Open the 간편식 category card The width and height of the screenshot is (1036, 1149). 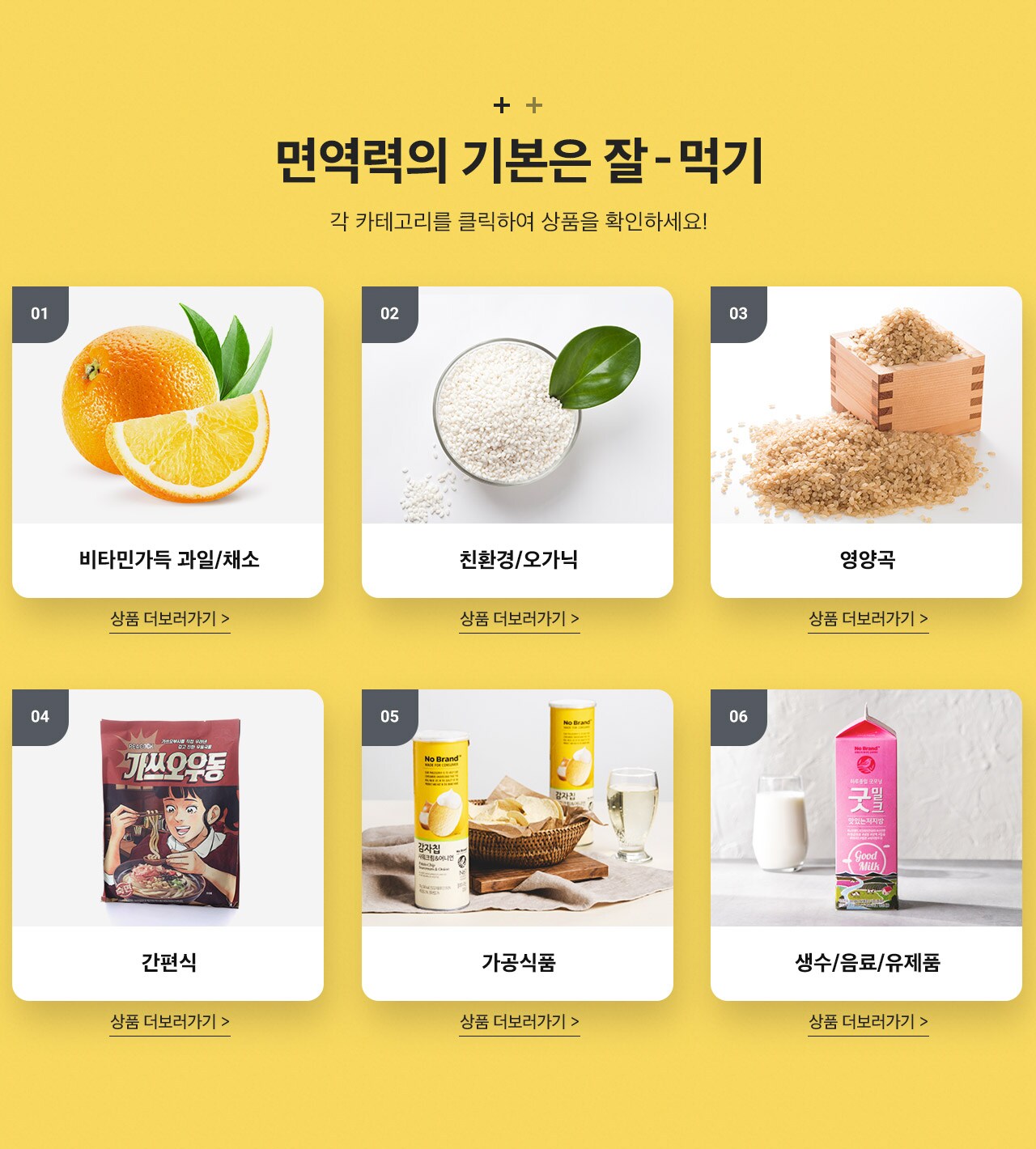click(x=168, y=845)
